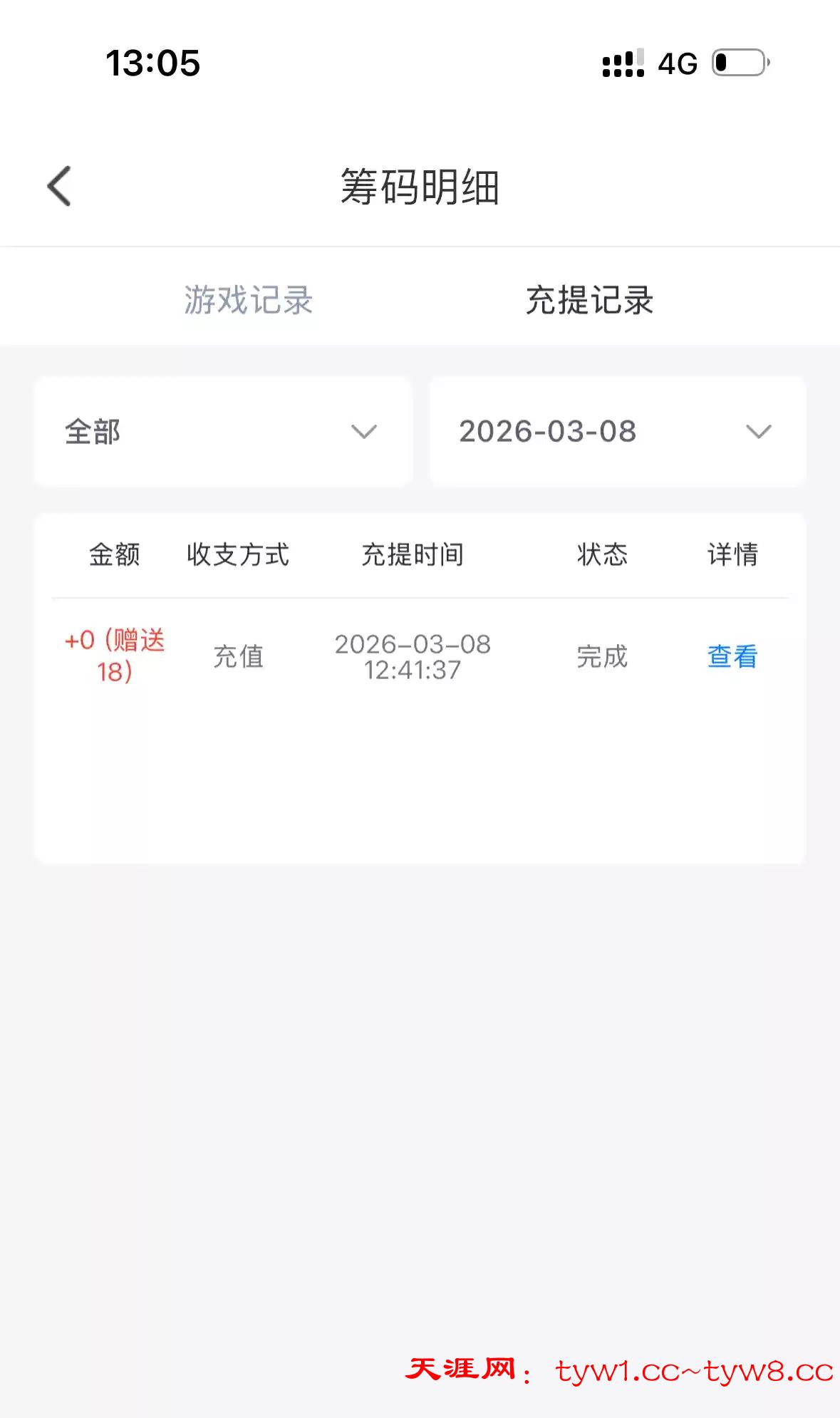Switch to the 游戏记录 tab
Image resolution: width=840 pixels, height=1418 pixels.
pos(249,300)
